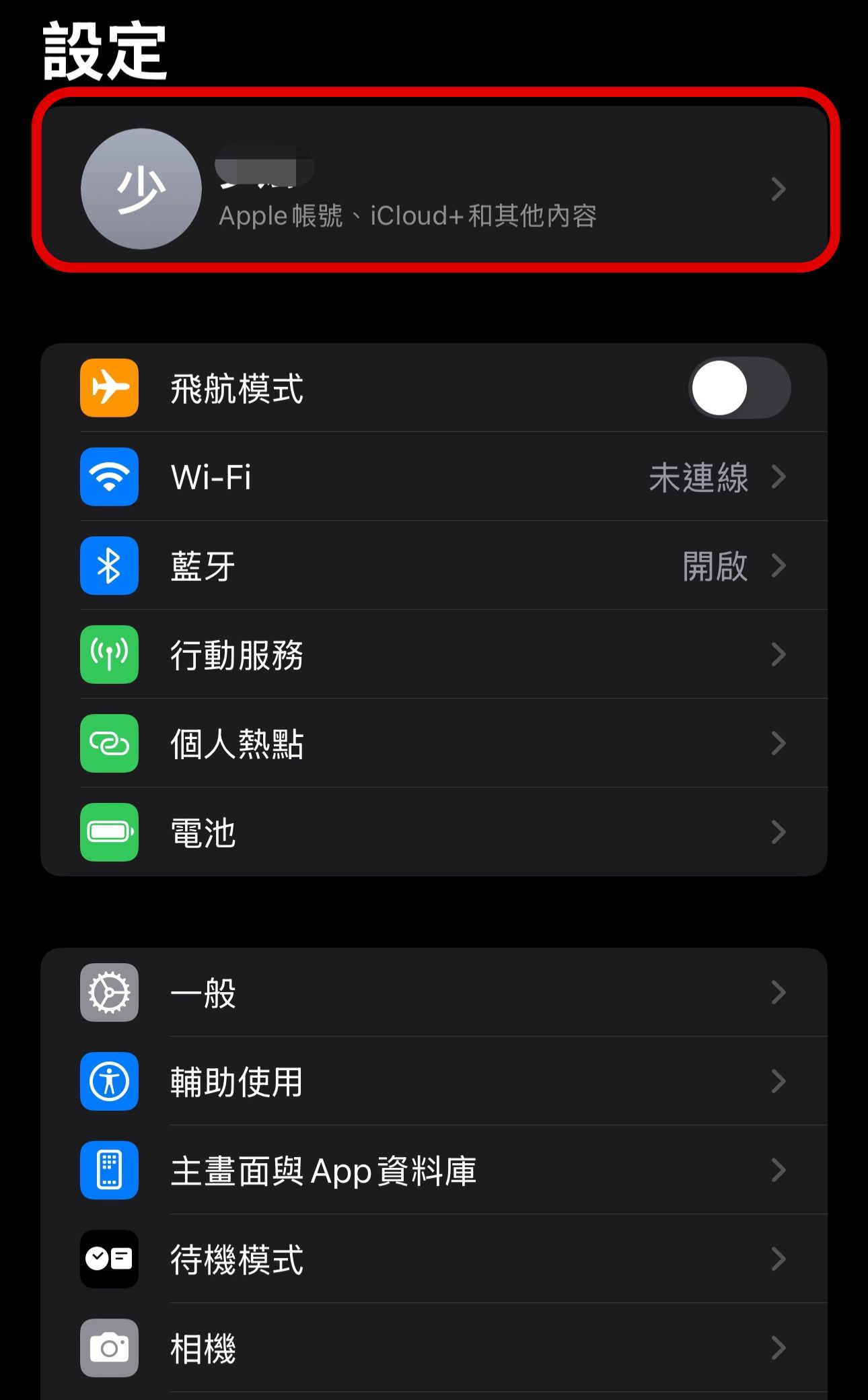868x1400 pixels.
Task: Tap the Bluetooth icon
Action: [x=109, y=567]
